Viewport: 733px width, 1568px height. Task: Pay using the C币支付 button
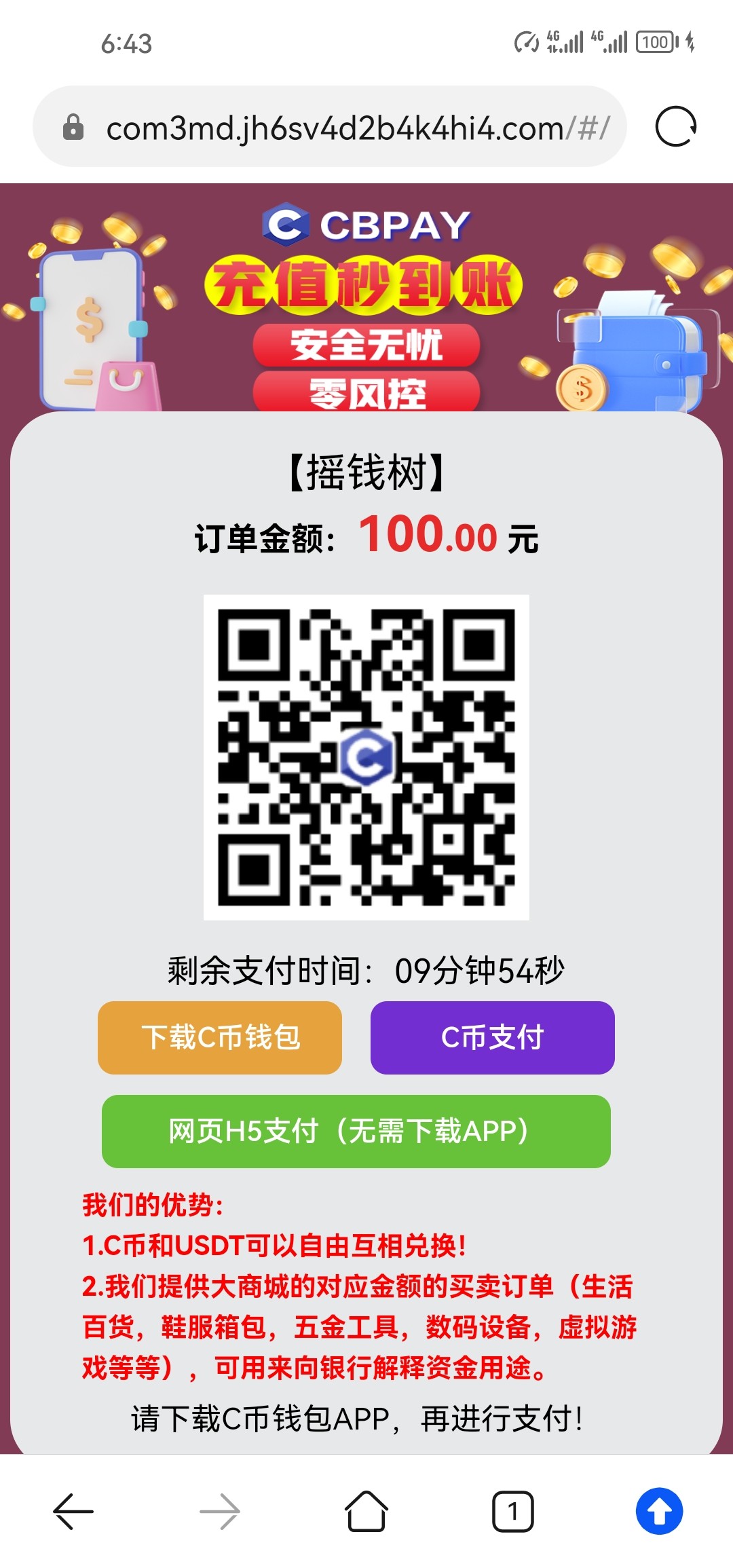[x=492, y=1037]
